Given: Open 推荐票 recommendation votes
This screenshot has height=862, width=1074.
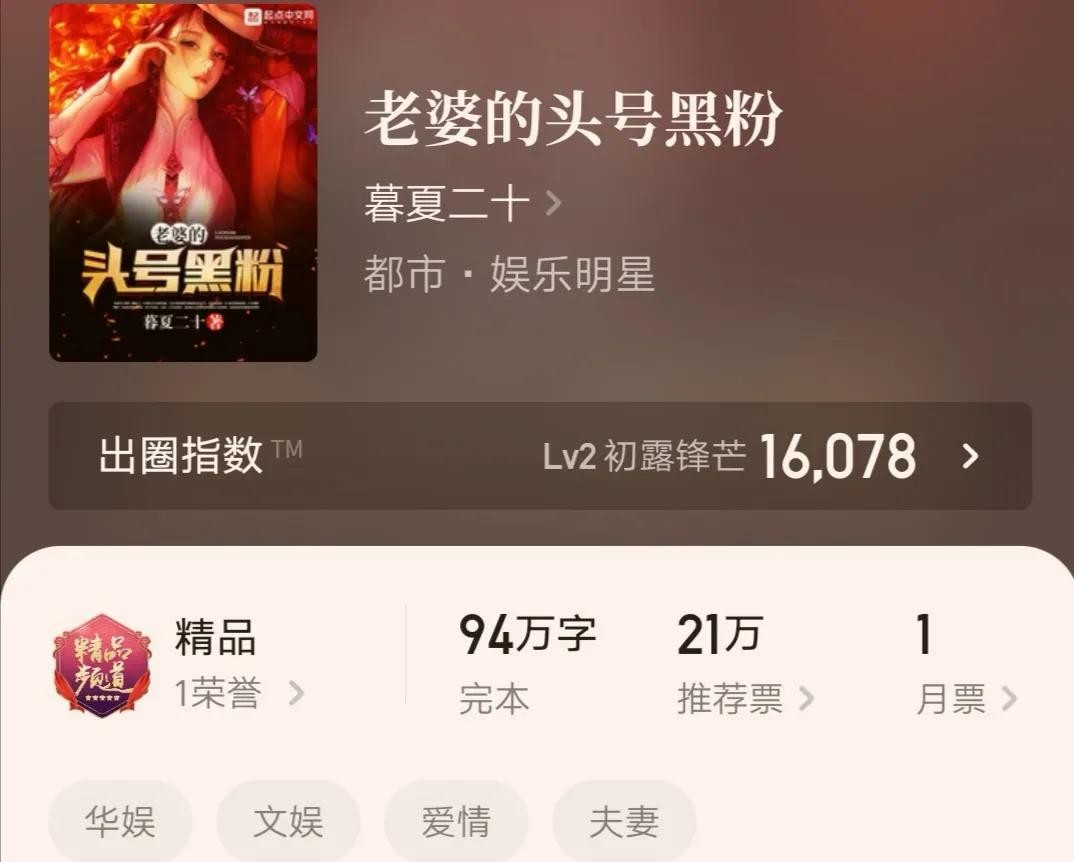Looking at the screenshot, I should tap(744, 699).
